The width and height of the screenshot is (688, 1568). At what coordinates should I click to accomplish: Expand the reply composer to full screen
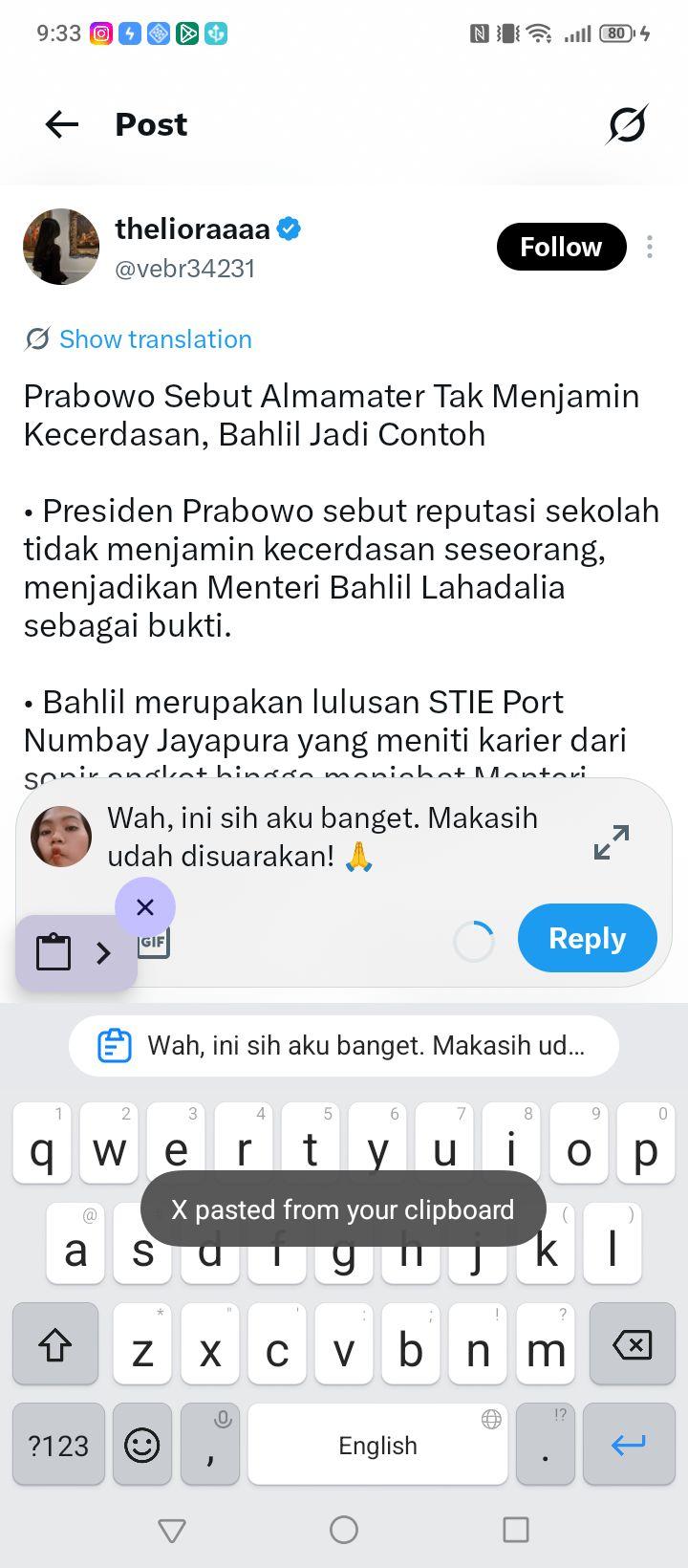(x=612, y=841)
